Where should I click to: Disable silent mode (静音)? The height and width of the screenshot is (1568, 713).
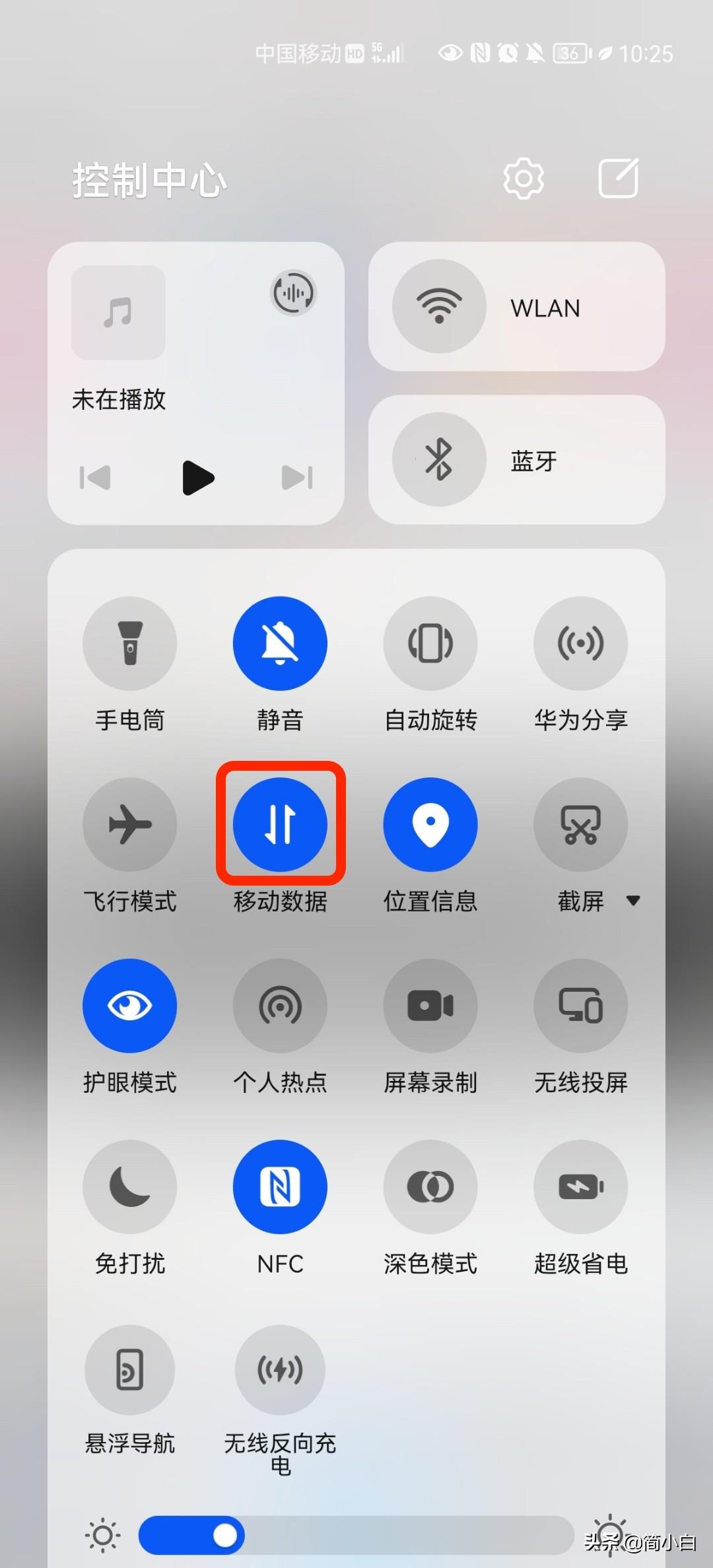click(x=280, y=643)
